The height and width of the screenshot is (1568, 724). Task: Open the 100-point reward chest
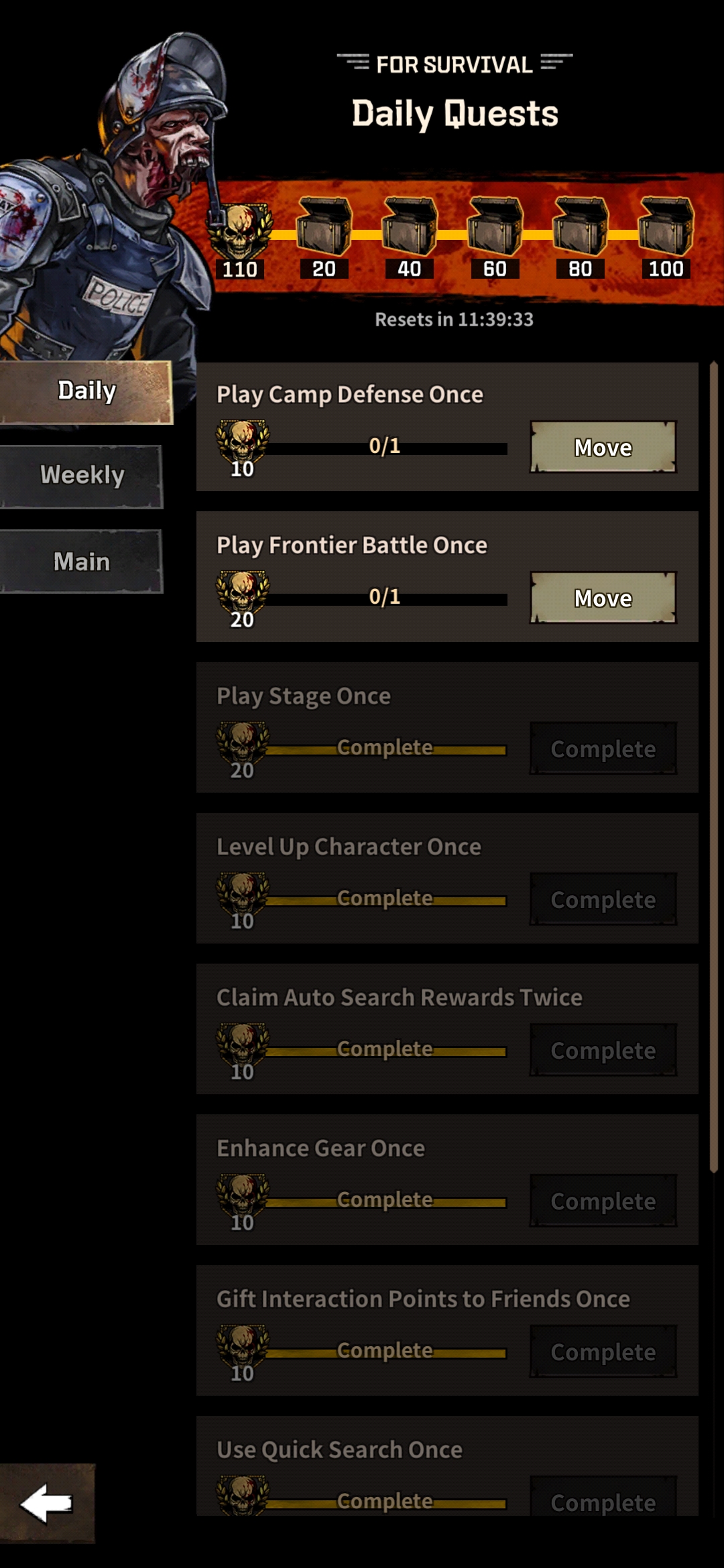666,228
